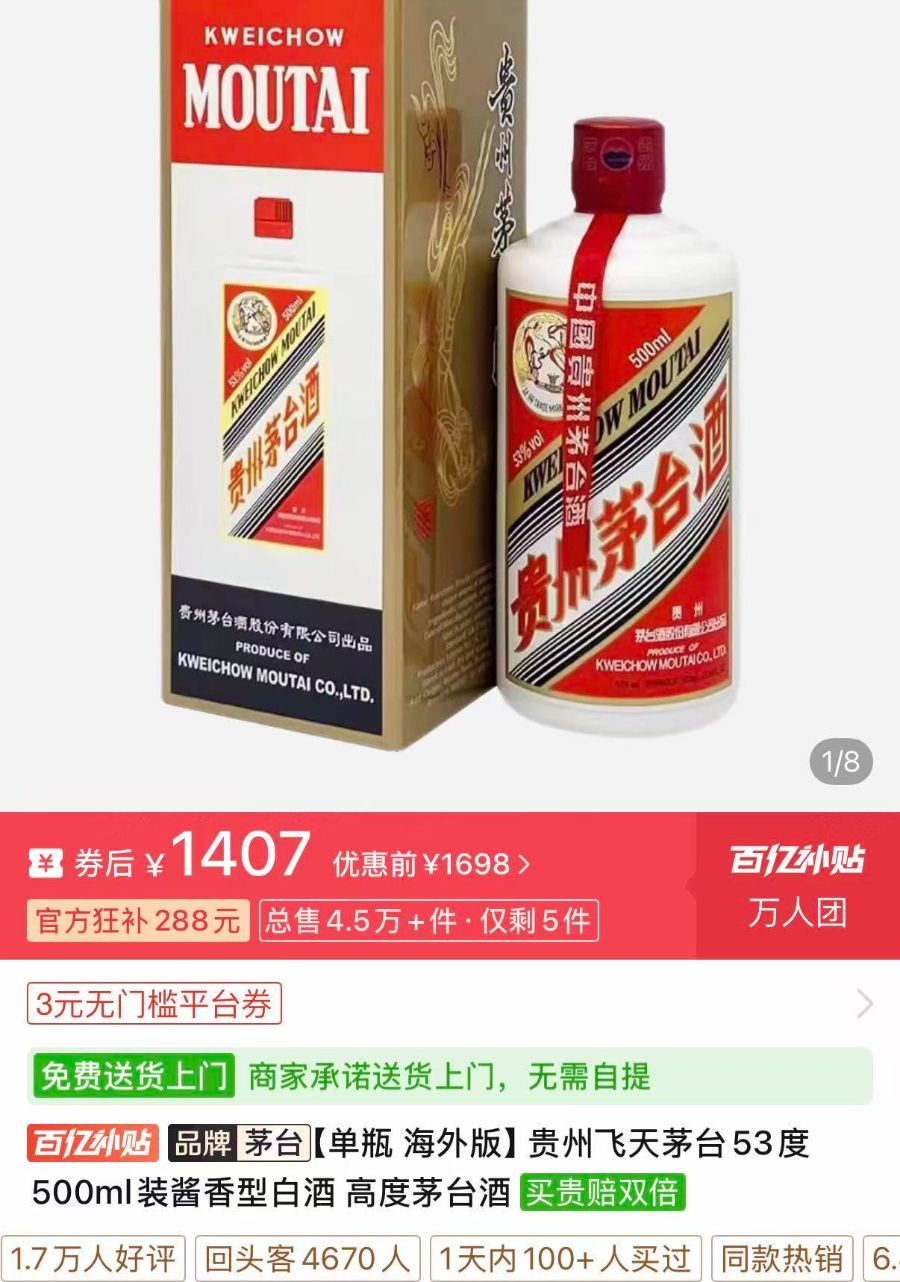Tap the 1天内100+人买过 tag

click(x=565, y=1257)
